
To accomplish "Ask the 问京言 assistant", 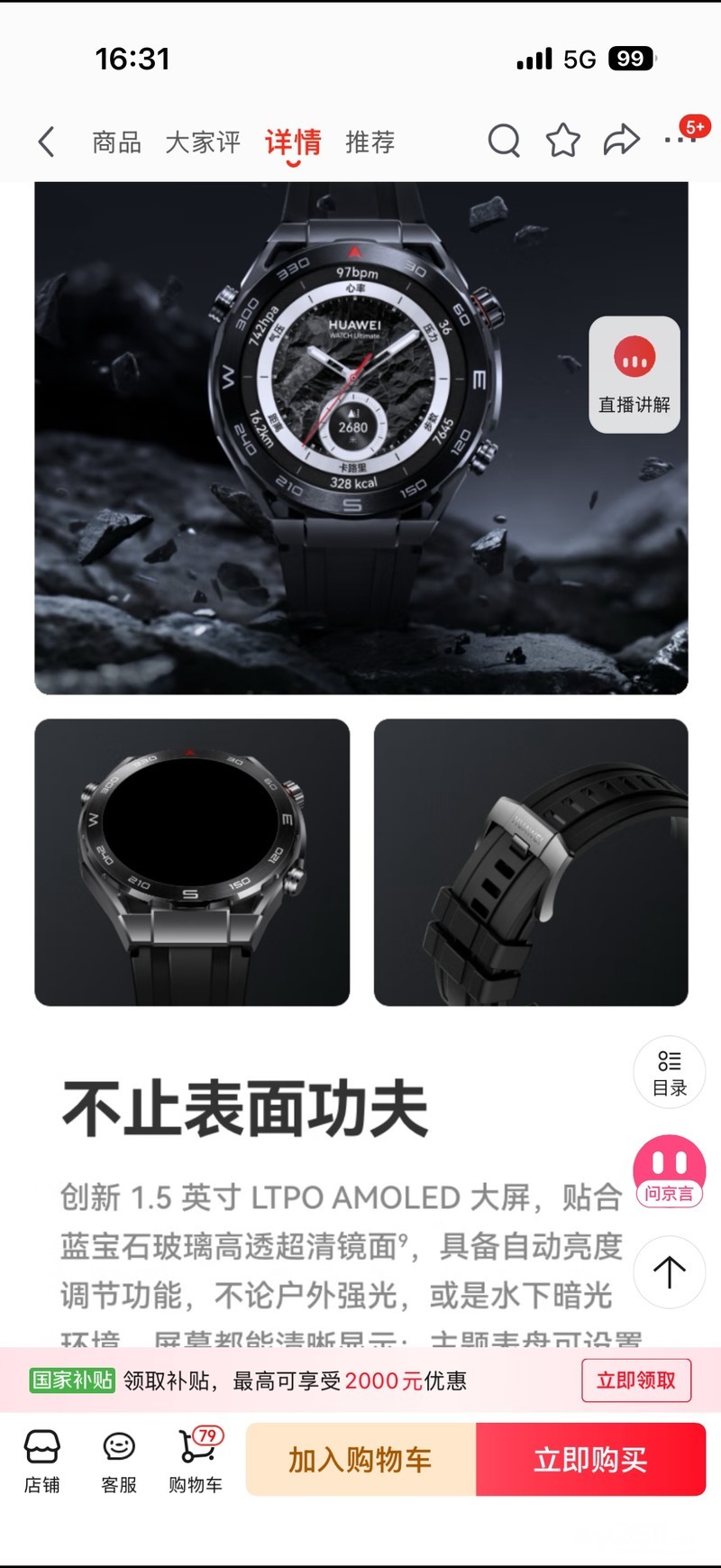I will [670, 1171].
